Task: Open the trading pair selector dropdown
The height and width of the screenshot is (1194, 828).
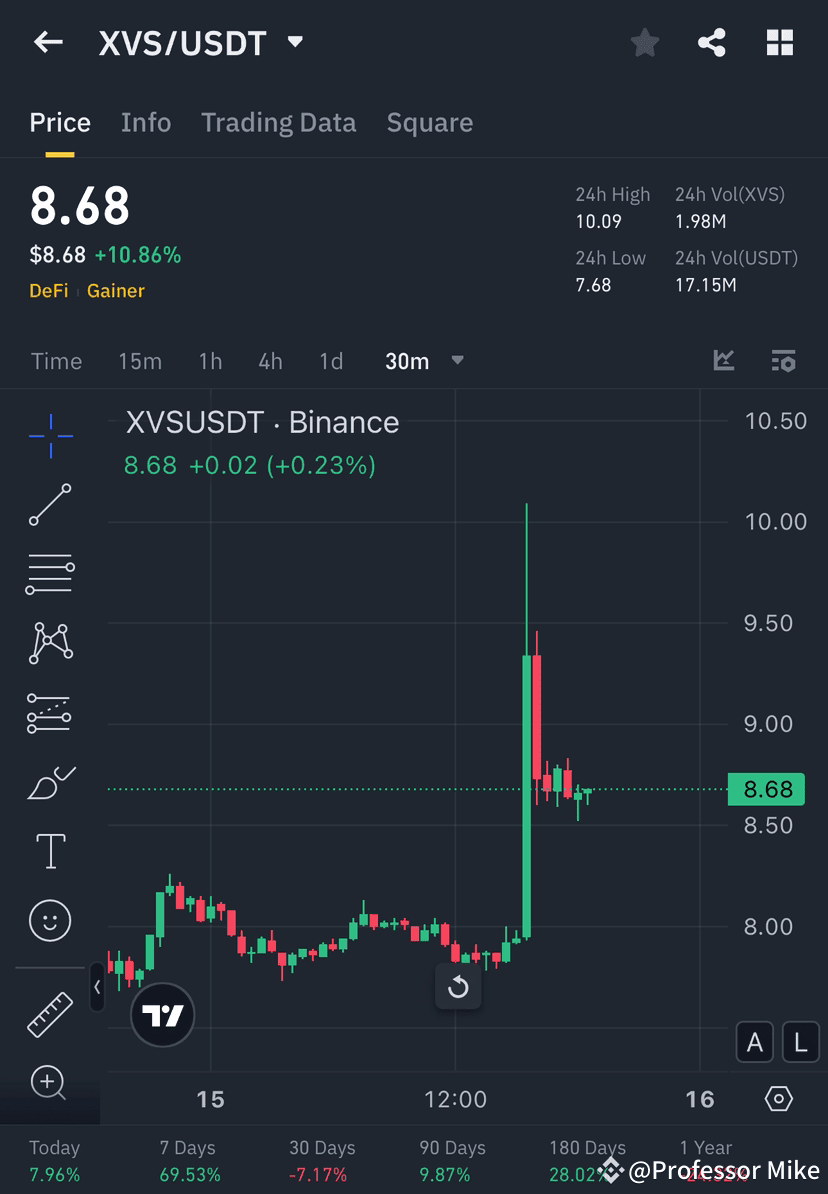Action: (x=294, y=42)
